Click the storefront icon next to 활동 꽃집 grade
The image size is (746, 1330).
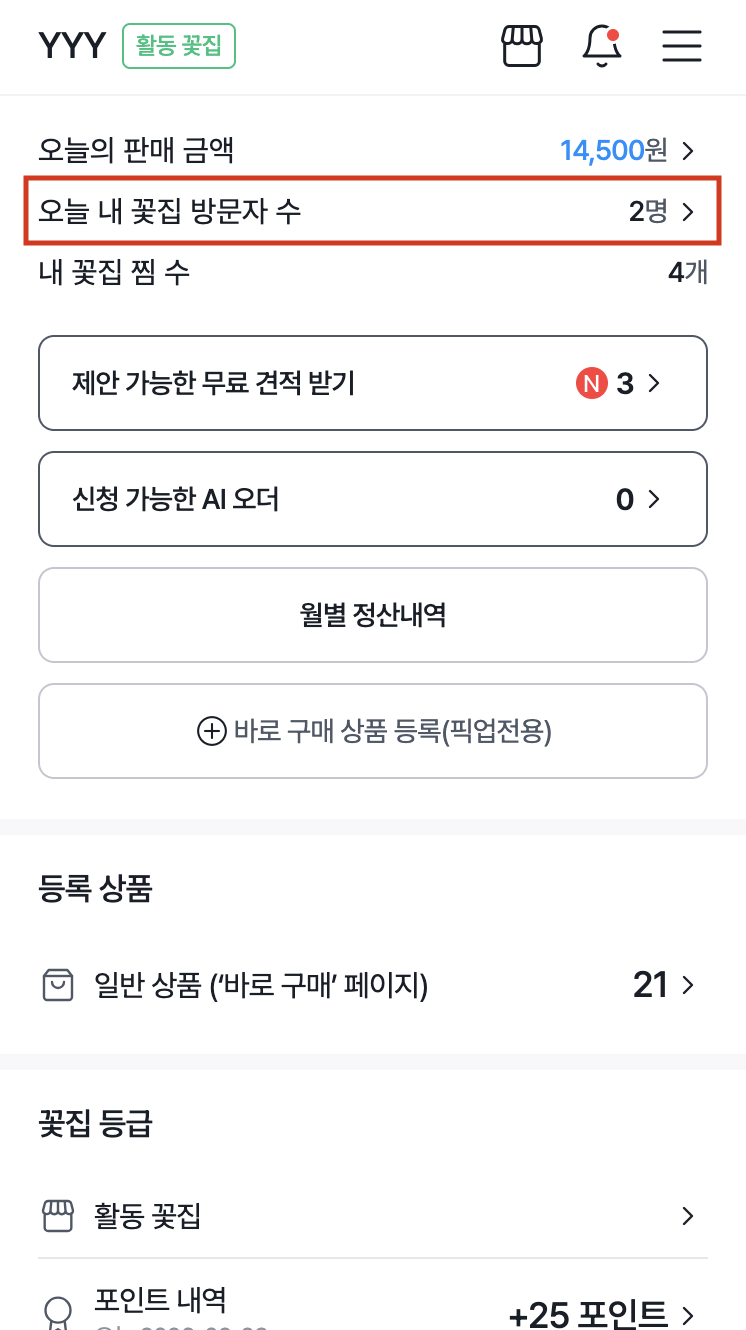pyautogui.click(x=58, y=1216)
